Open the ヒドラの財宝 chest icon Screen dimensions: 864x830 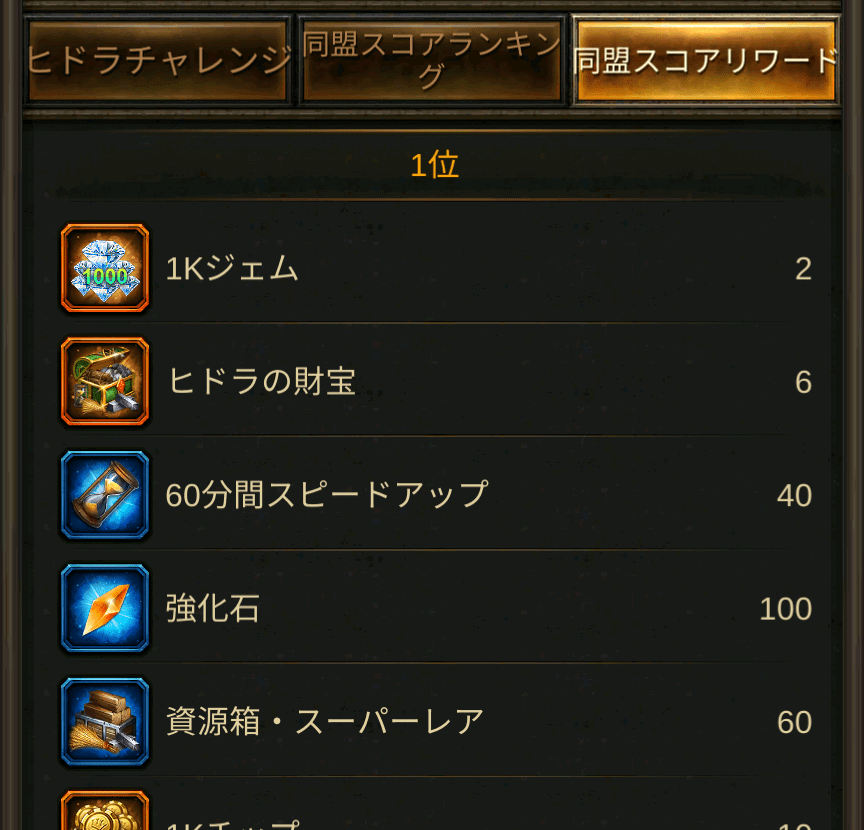coord(105,382)
